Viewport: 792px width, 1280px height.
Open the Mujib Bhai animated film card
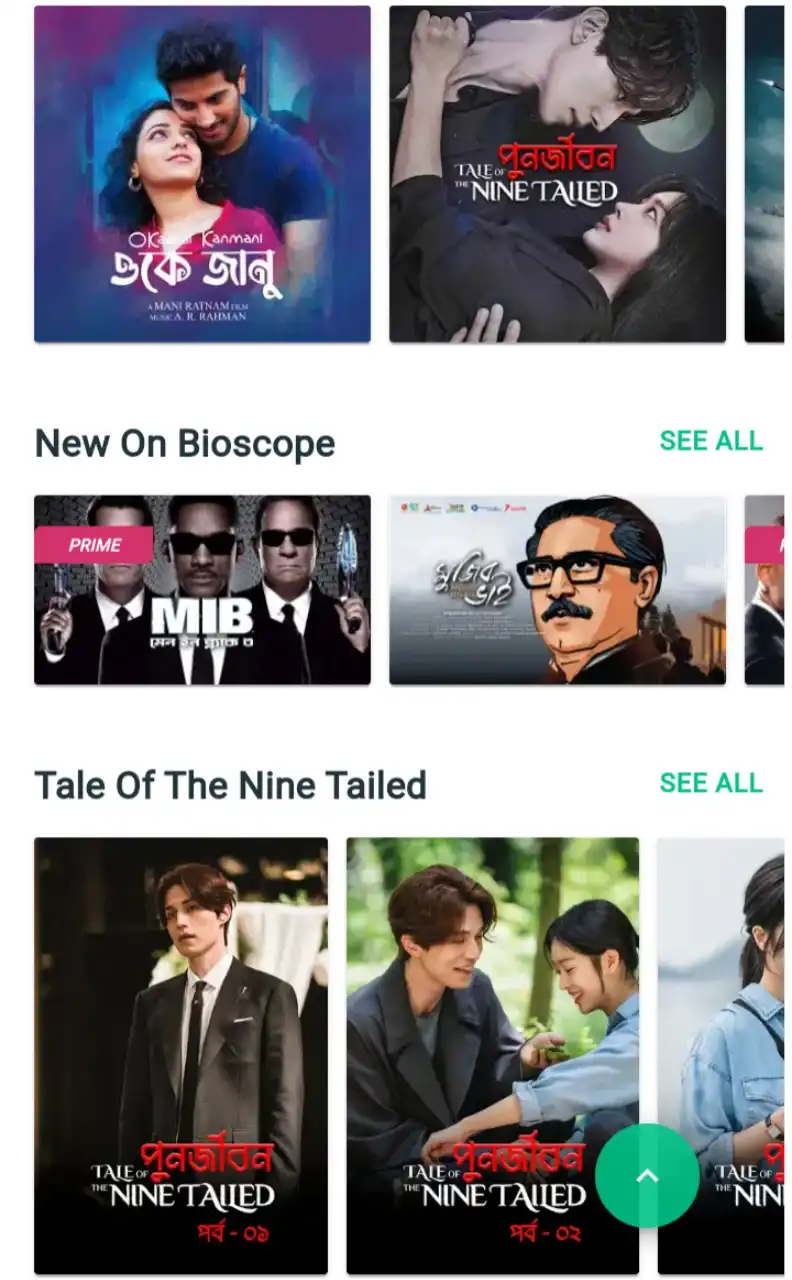point(557,590)
